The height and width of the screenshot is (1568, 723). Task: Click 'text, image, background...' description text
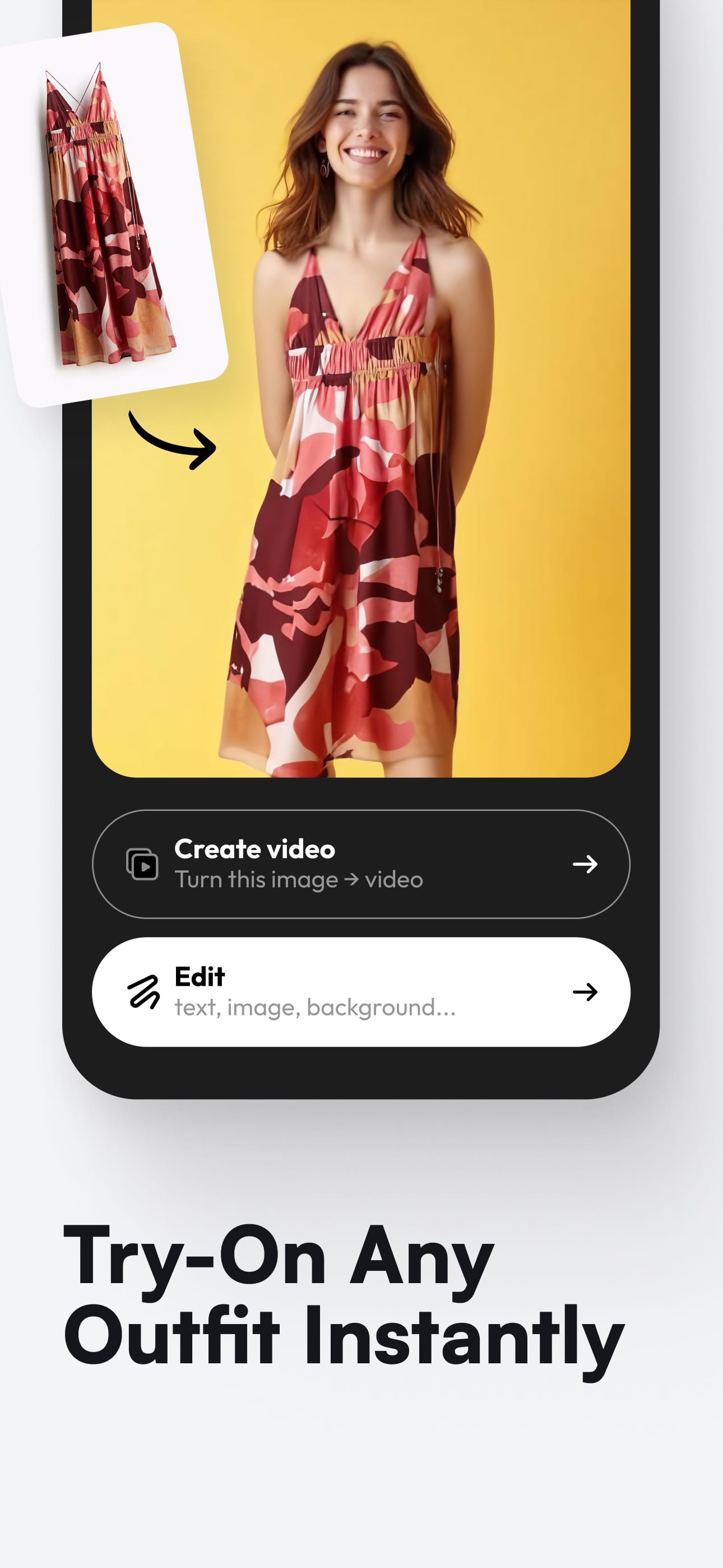(x=314, y=1007)
